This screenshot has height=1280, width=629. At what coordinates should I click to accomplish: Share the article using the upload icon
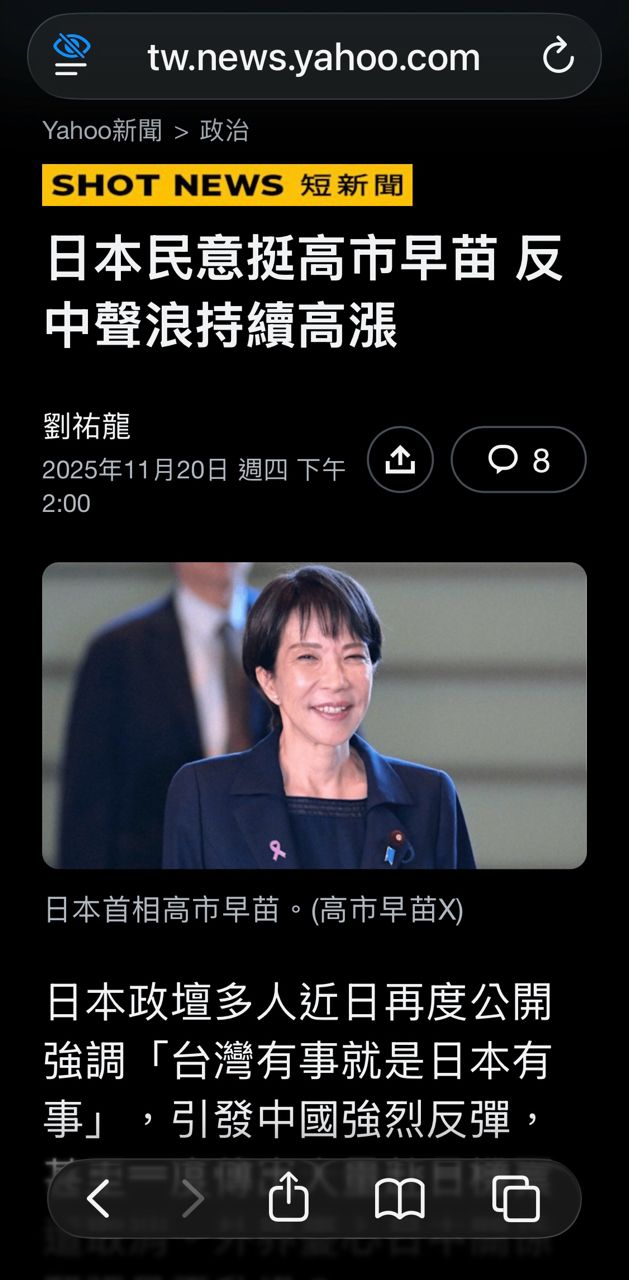point(400,460)
